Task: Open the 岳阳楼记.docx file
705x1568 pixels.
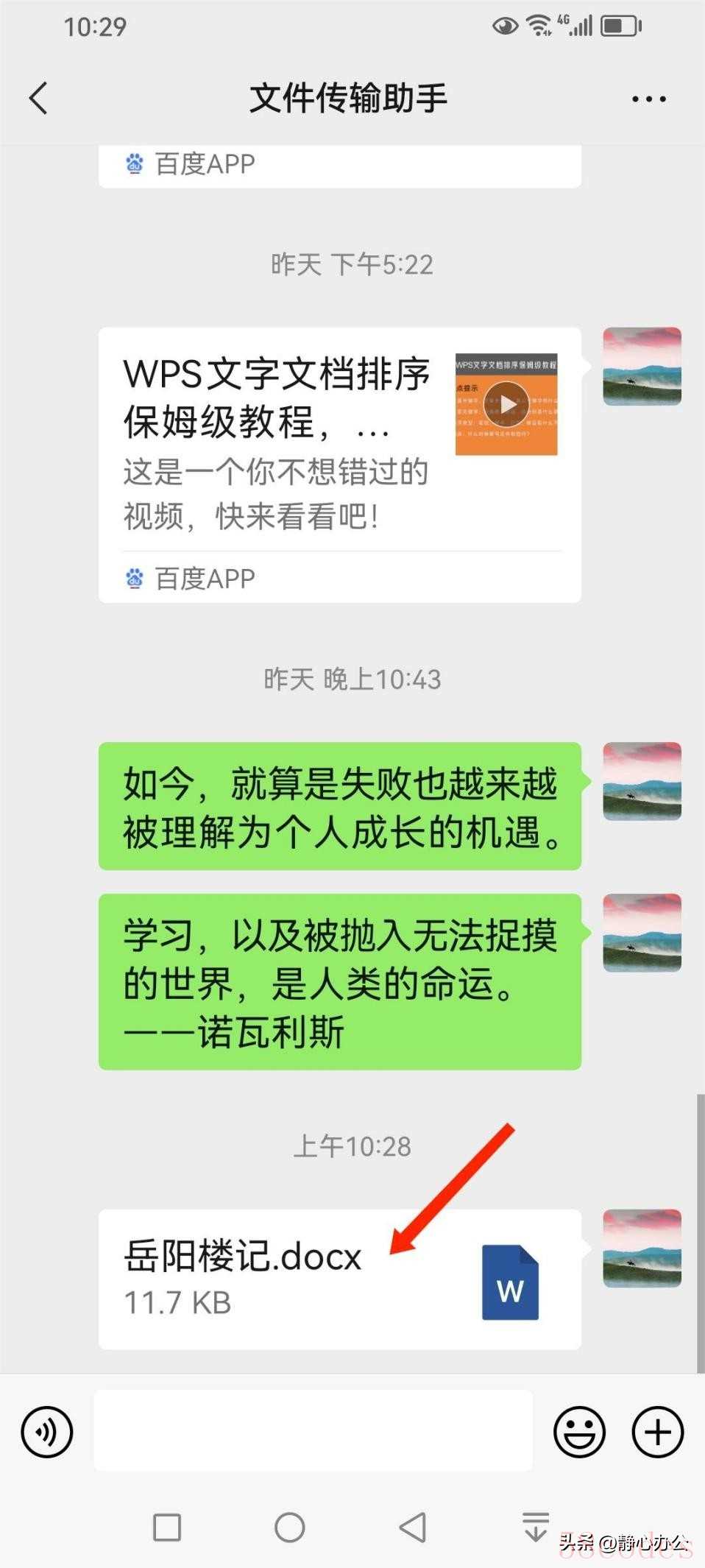Action: 339,1279
